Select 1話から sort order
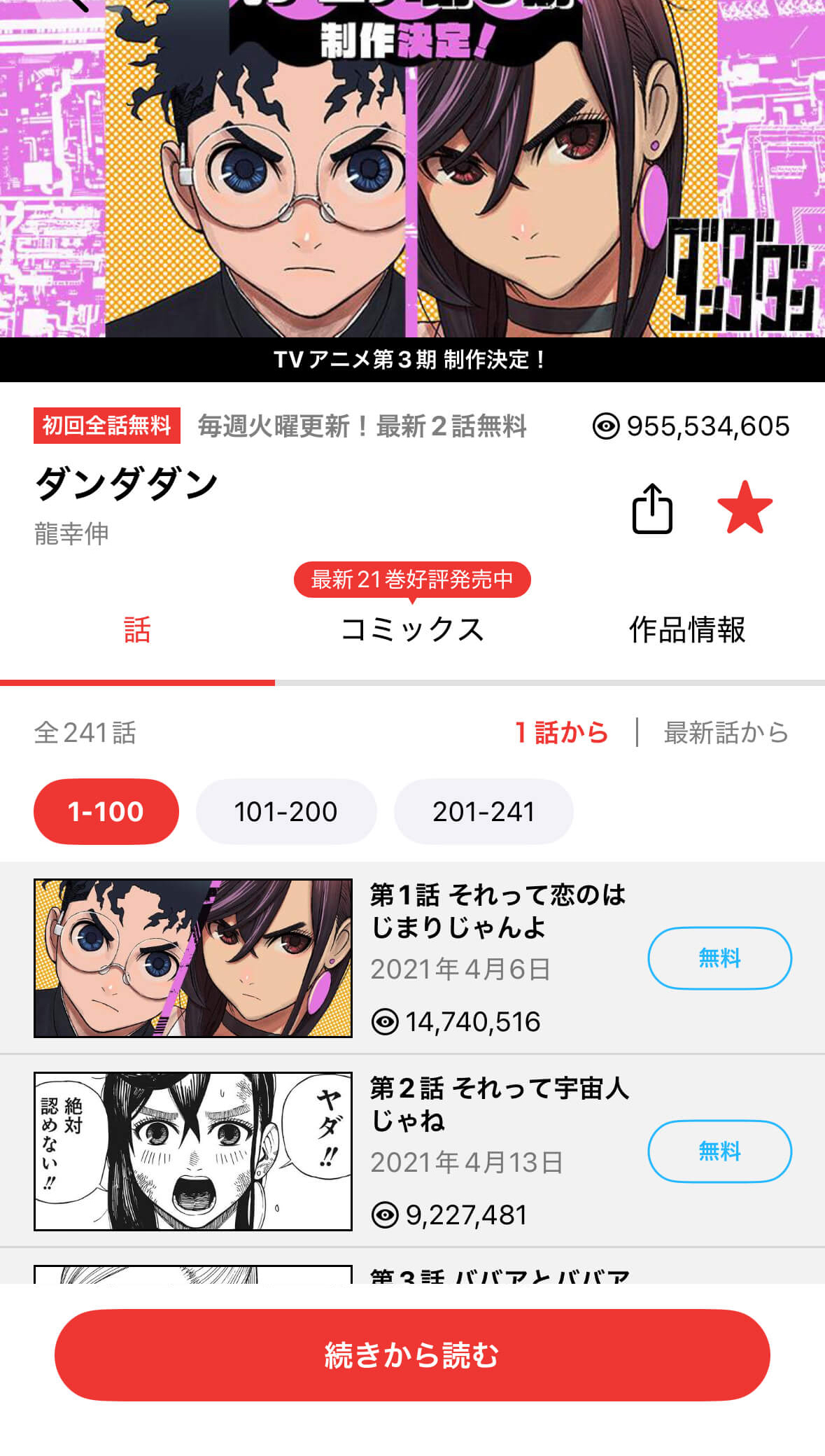Viewport: 825px width, 1456px height. 563,732
